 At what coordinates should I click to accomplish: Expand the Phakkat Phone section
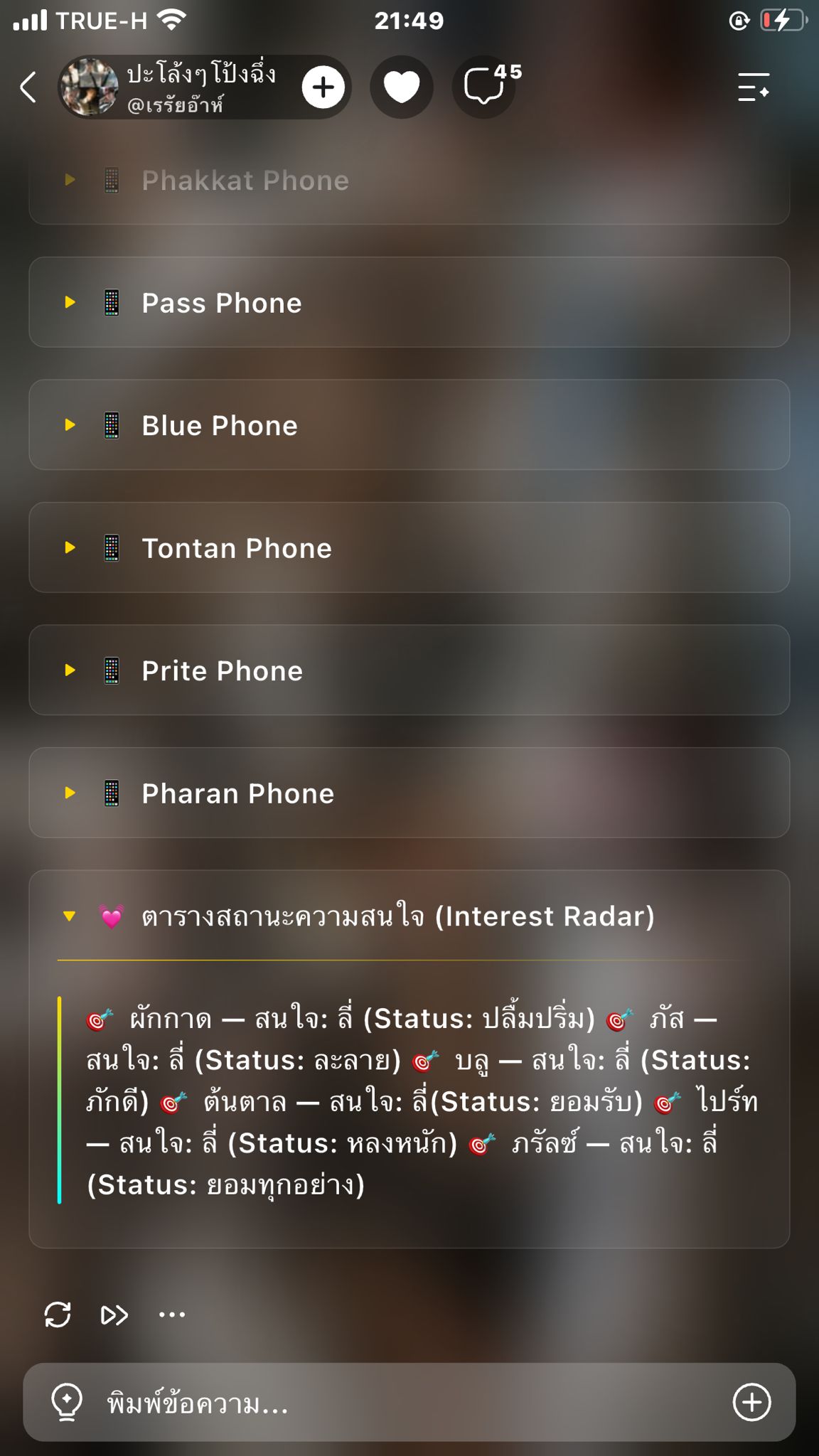click(x=409, y=181)
